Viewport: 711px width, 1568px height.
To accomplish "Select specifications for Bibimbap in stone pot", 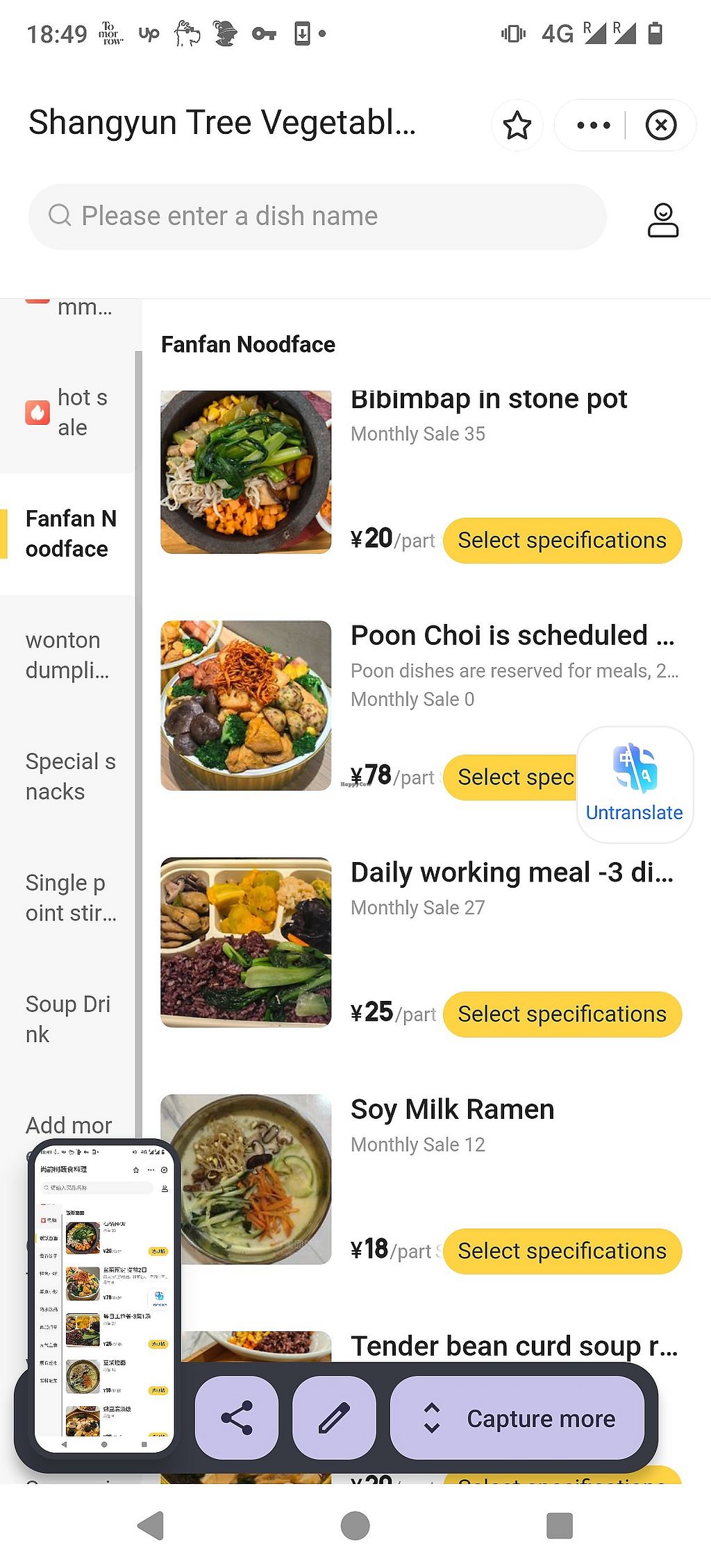I will click(562, 541).
